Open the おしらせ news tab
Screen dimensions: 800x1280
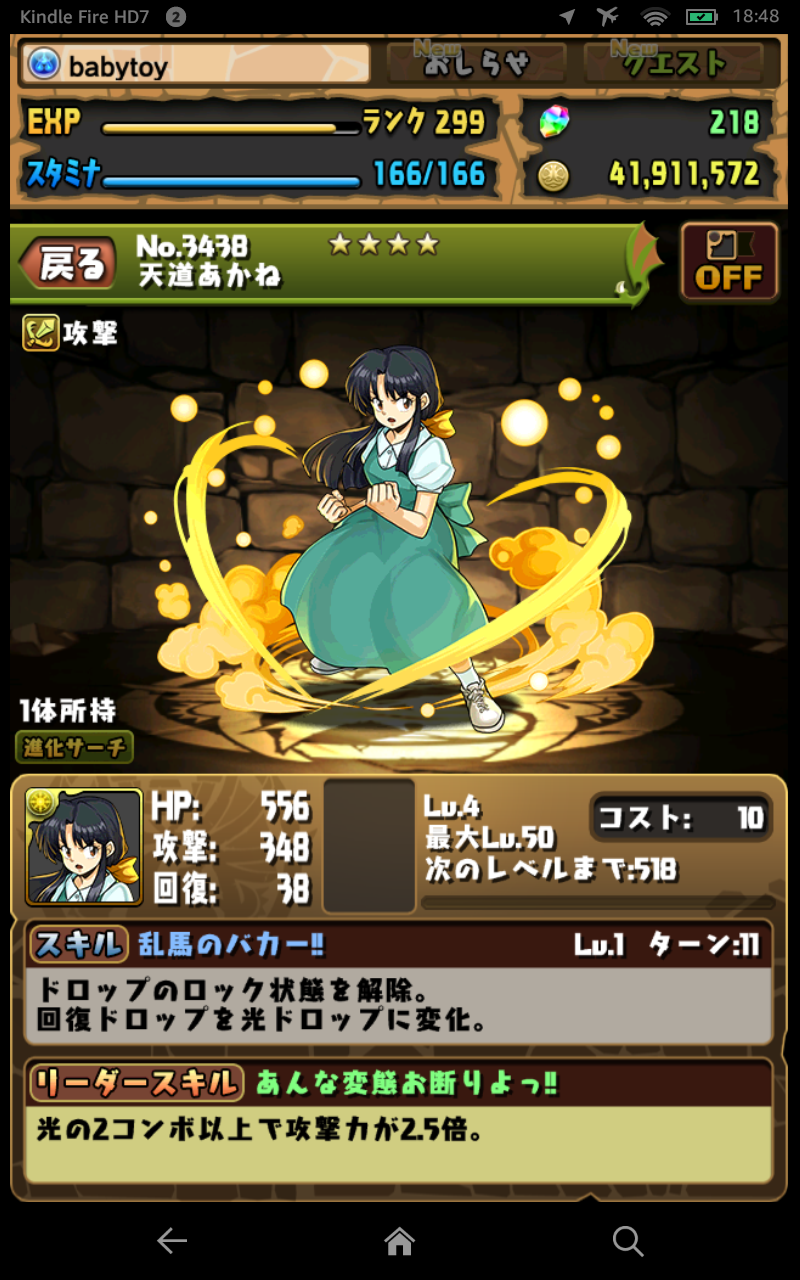click(x=476, y=63)
